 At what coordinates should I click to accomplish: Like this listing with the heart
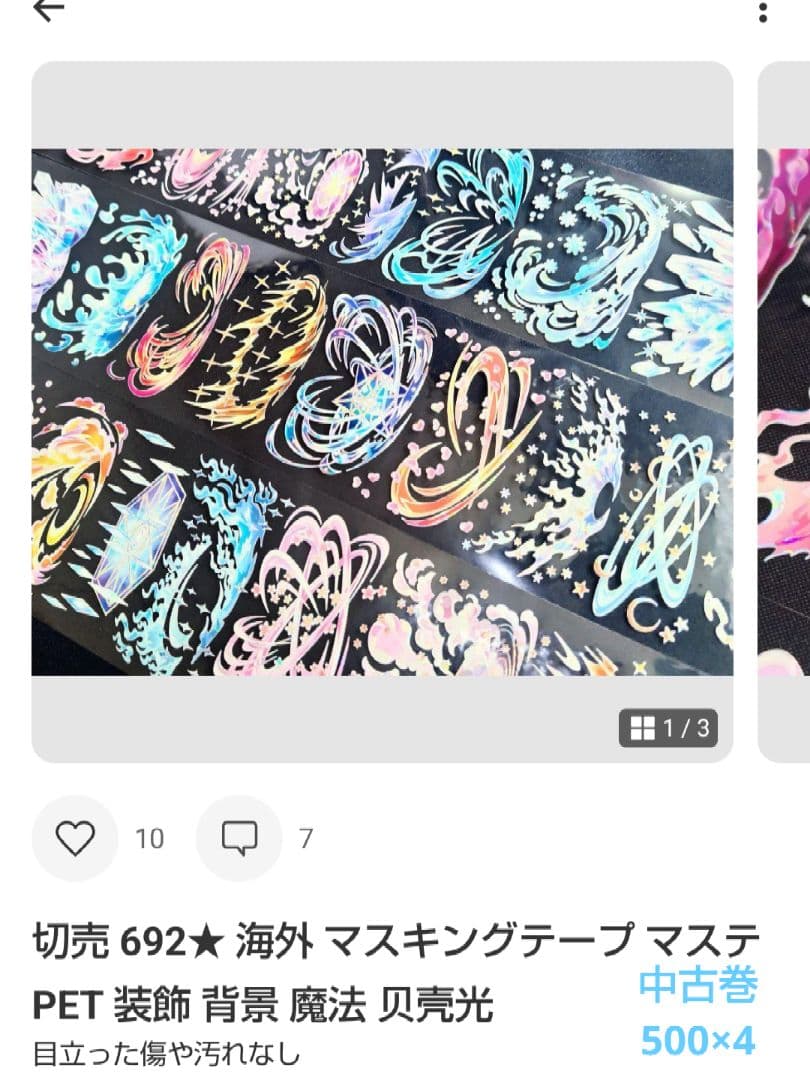click(74, 838)
